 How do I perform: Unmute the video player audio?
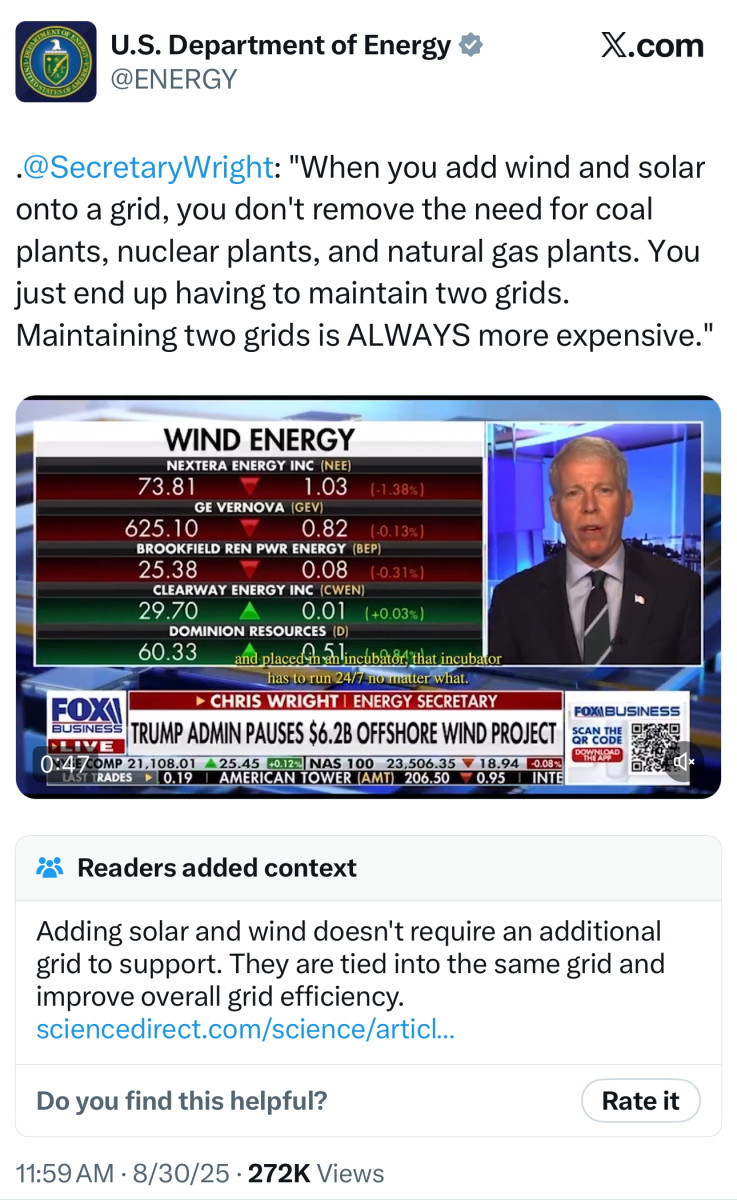click(685, 762)
